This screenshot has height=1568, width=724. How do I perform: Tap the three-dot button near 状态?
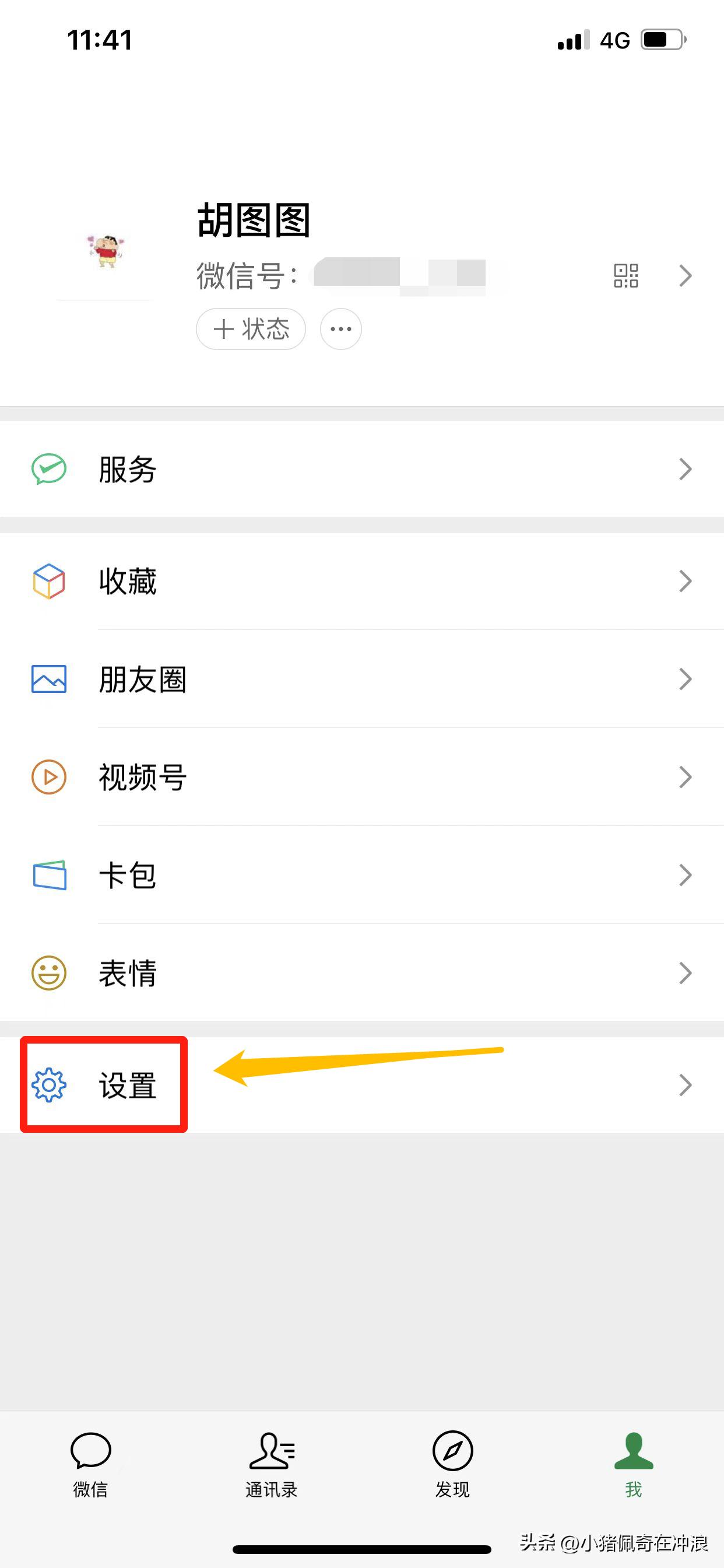point(339,328)
